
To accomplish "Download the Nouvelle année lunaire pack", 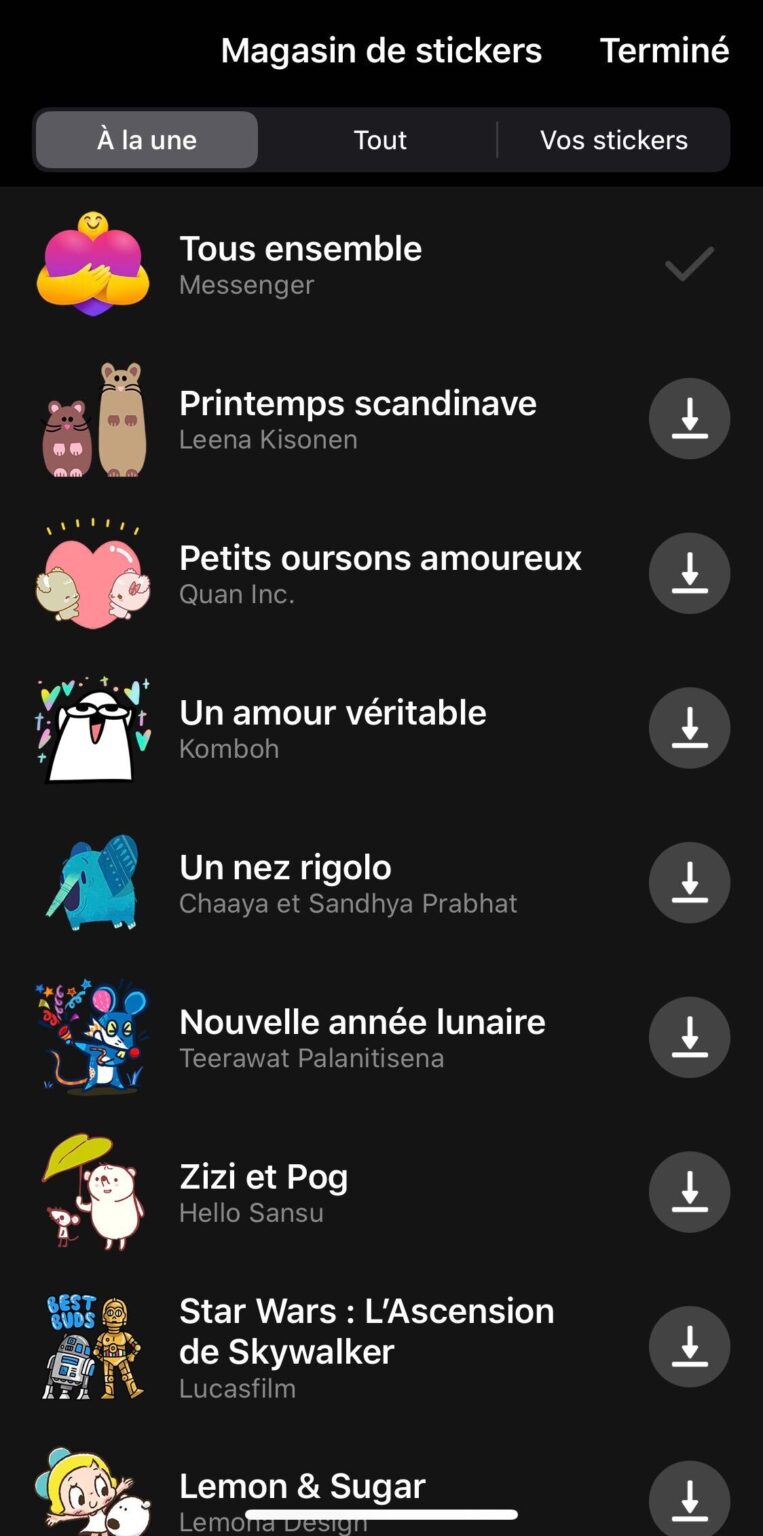I will coord(689,1037).
